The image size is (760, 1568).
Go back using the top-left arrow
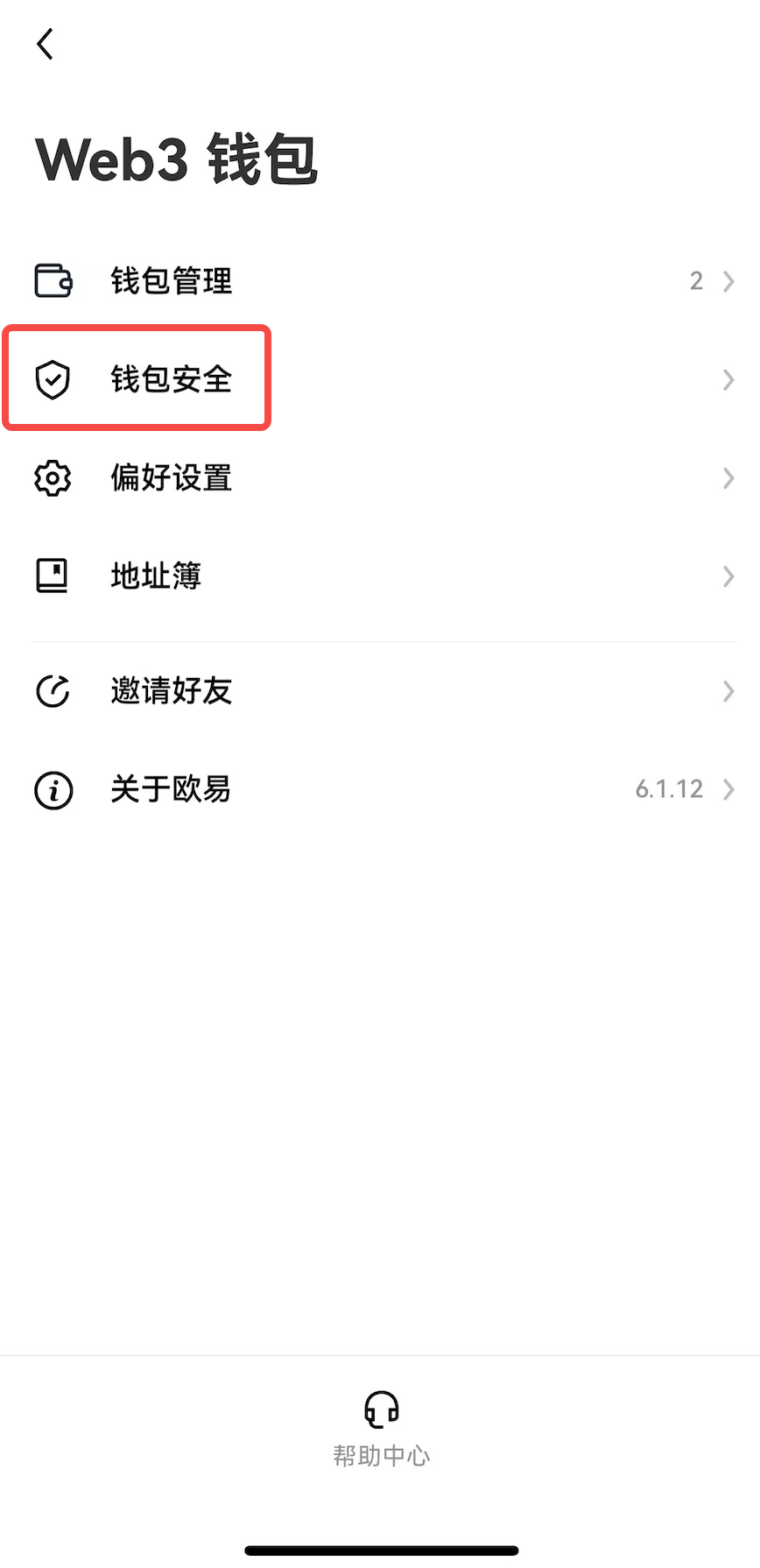(x=46, y=44)
